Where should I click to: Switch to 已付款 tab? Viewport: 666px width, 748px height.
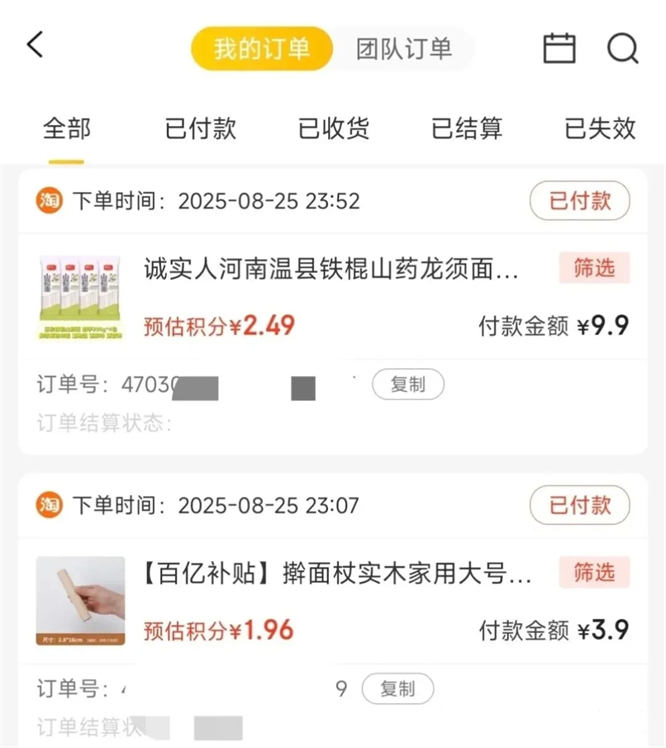(x=200, y=128)
